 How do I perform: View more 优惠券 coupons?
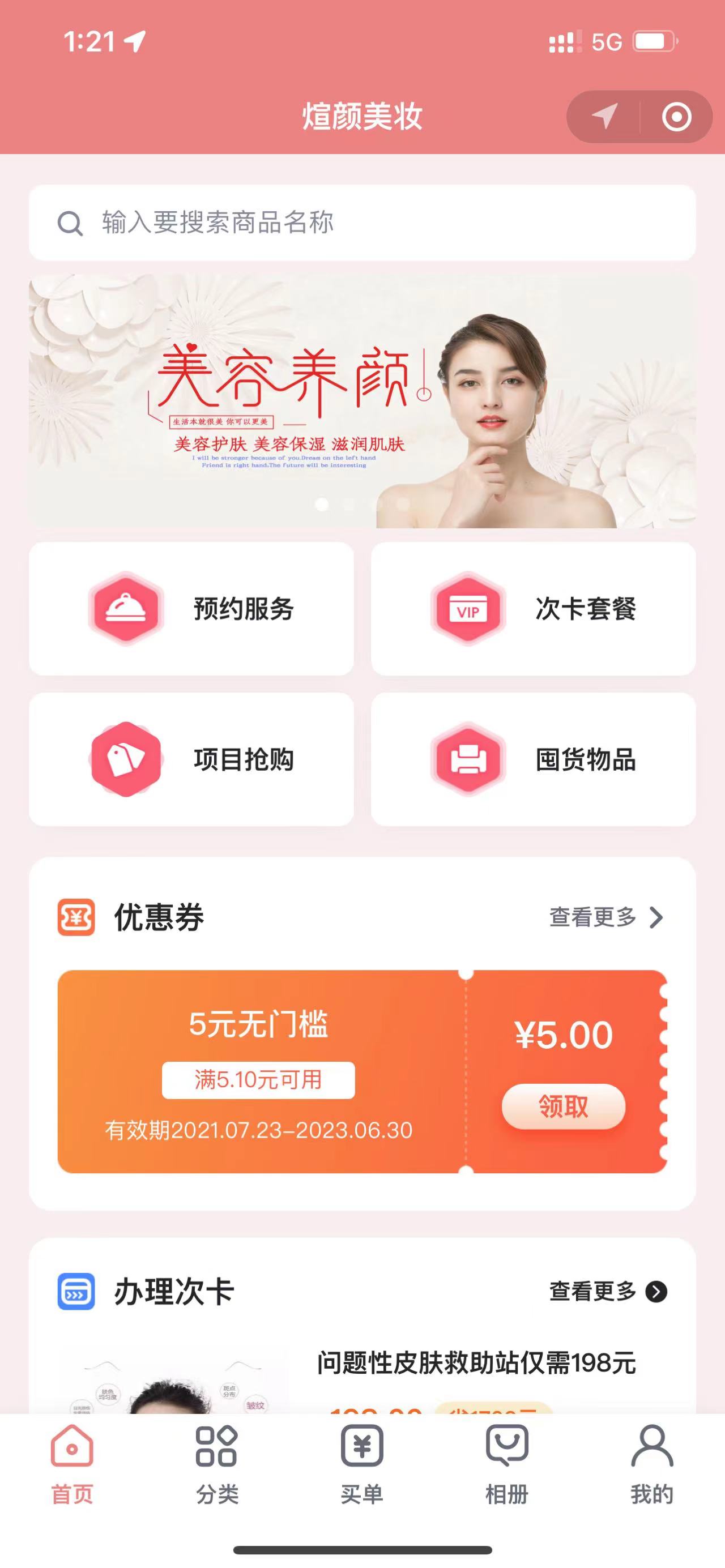605,917
